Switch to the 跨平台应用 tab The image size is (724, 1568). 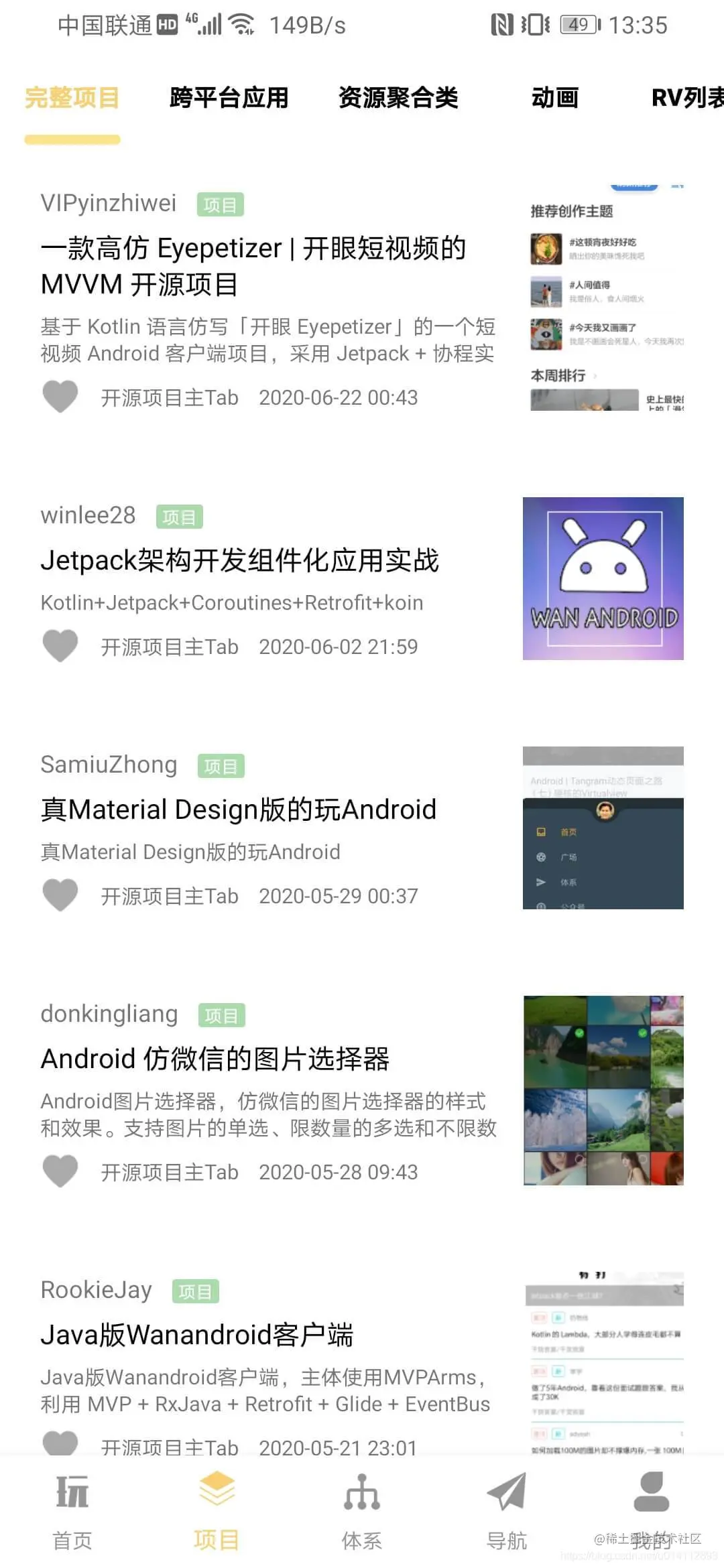coord(229,98)
